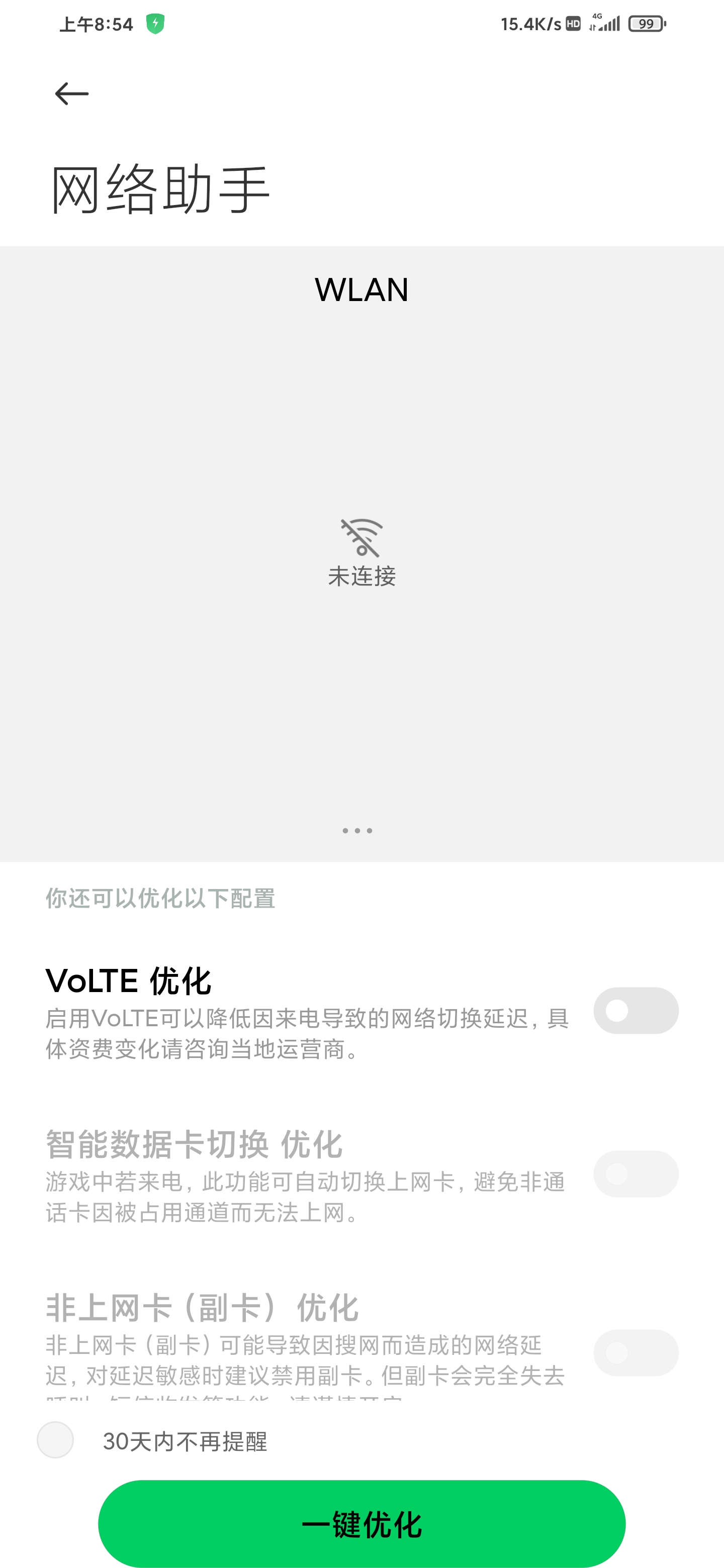This screenshot has width=724, height=1568.
Task: Enable the VoLTE 优化 switch
Action: tap(636, 1011)
